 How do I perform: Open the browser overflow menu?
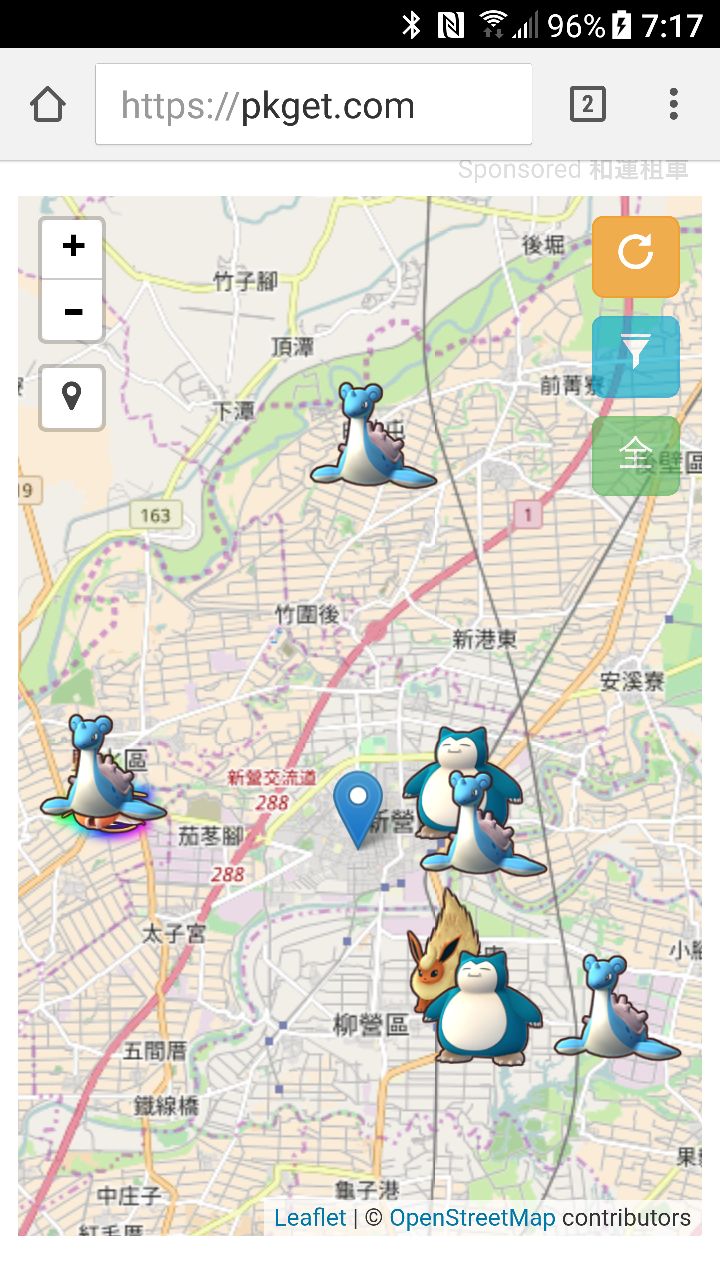point(673,104)
